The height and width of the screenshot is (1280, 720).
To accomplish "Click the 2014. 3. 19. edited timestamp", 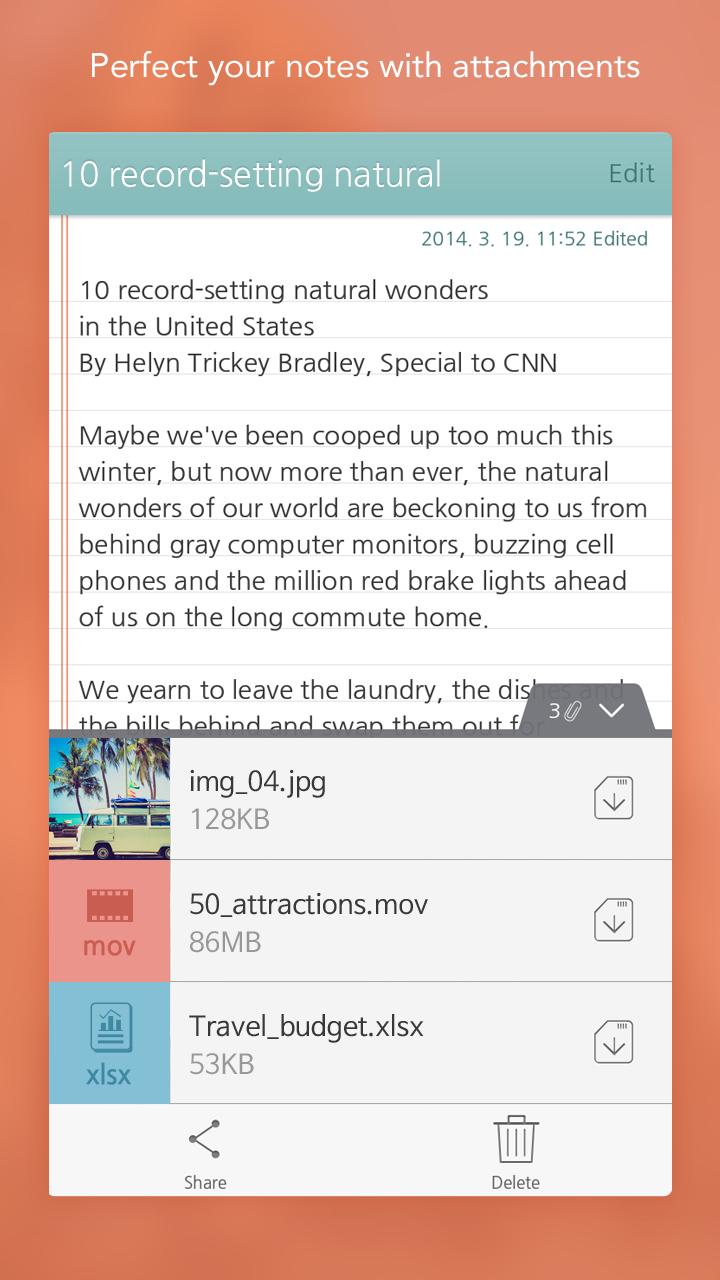I will coord(536,239).
